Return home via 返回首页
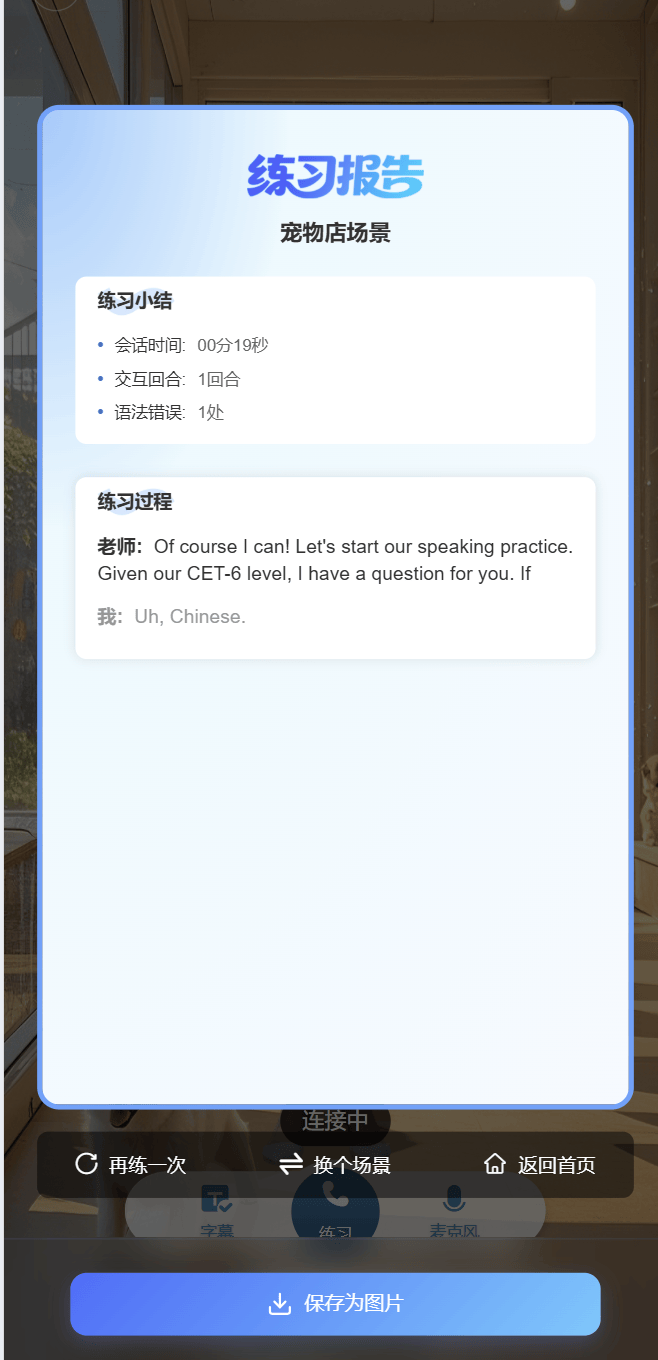658x1360 pixels. click(x=540, y=1164)
